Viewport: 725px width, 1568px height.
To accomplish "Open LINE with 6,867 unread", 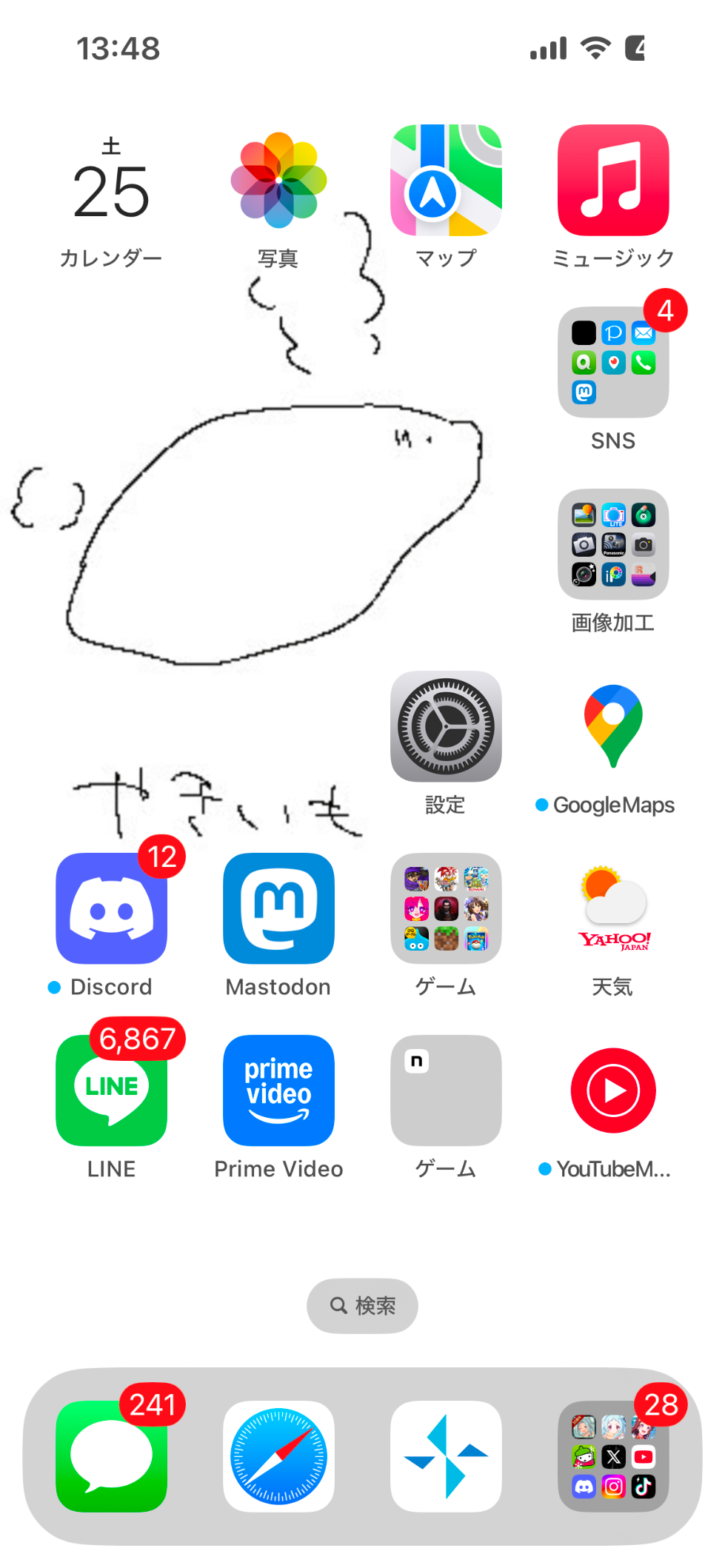I will click(111, 1090).
